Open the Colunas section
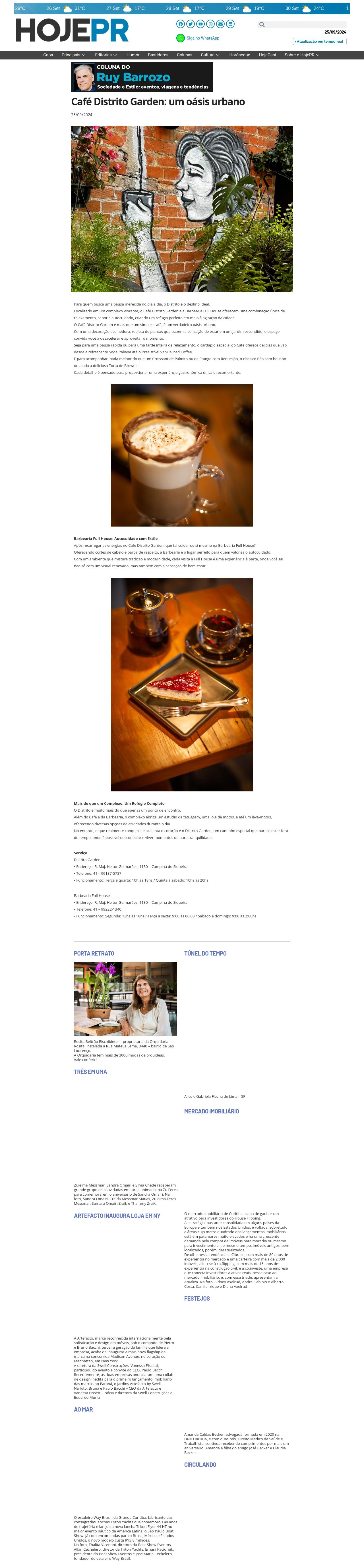The height and width of the screenshot is (1568, 364). tap(185, 55)
